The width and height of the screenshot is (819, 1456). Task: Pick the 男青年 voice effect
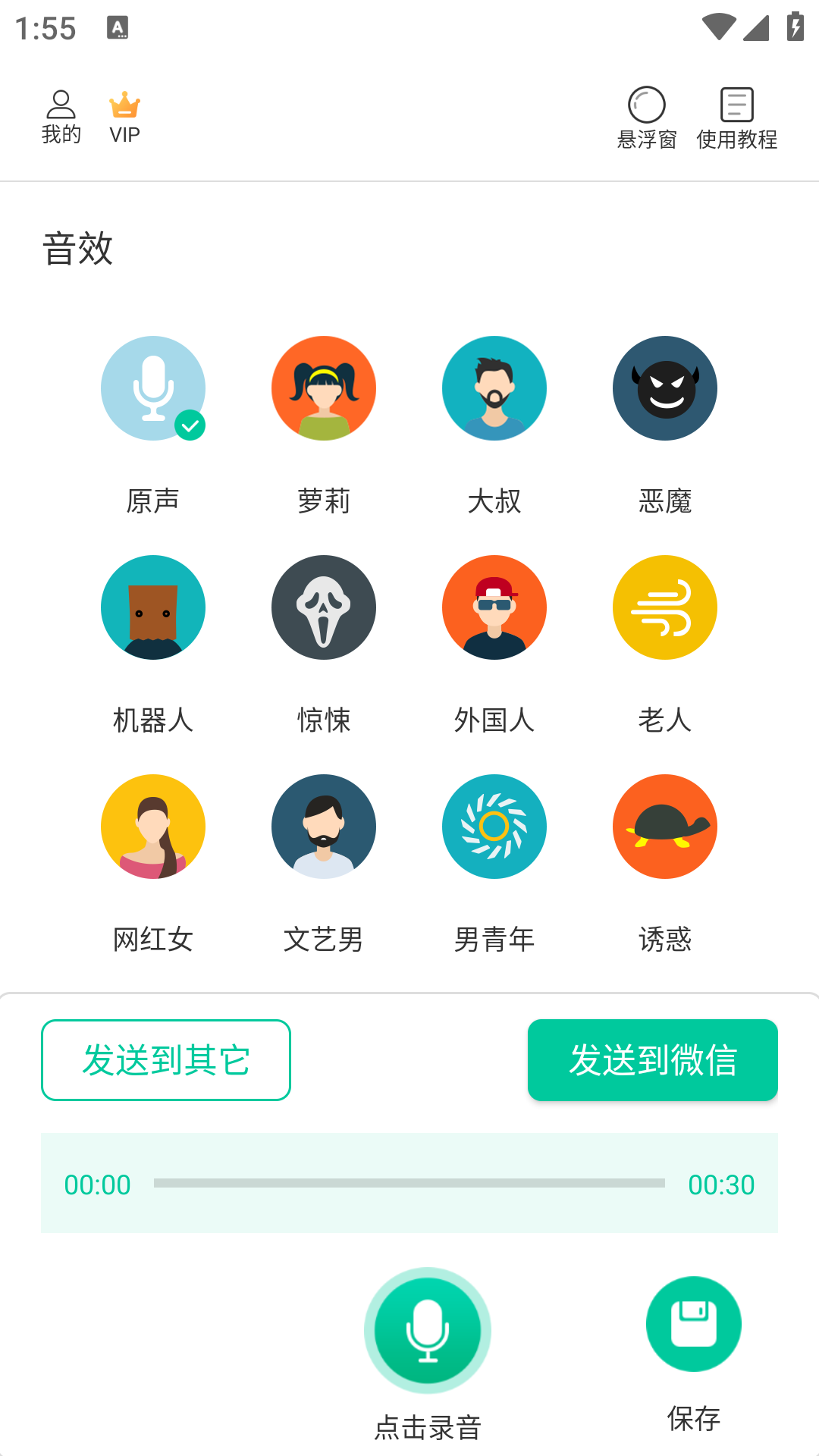(494, 827)
